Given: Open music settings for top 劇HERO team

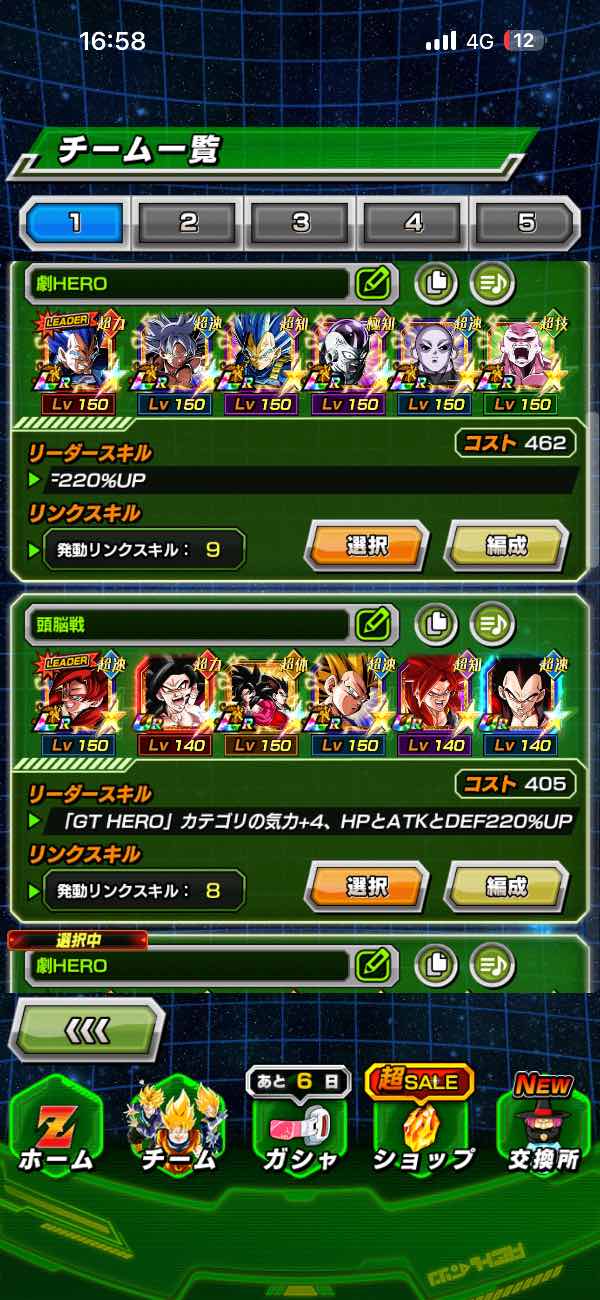Looking at the screenshot, I should 491,284.
